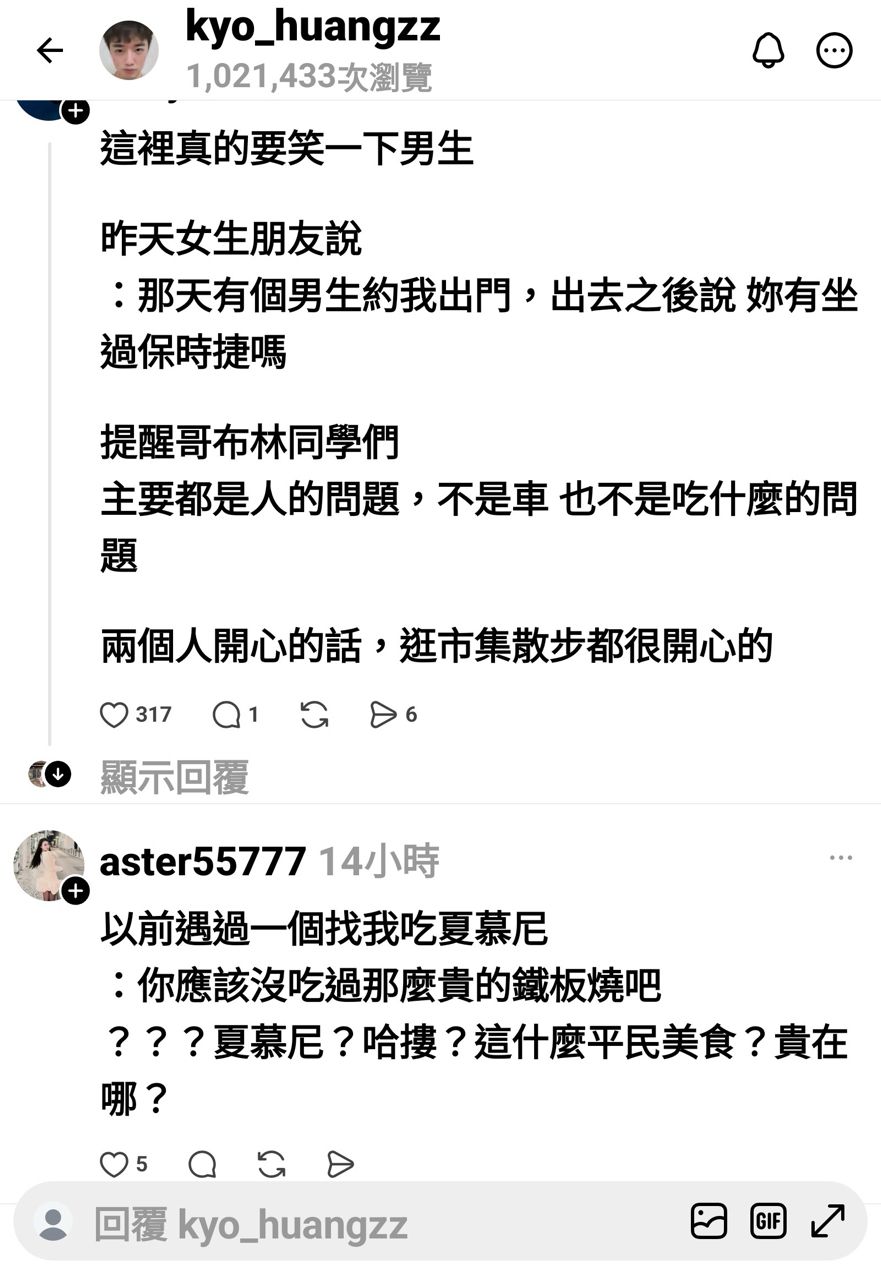The height and width of the screenshot is (1280, 881).
Task: Share the post with 6 shares
Action: [x=383, y=715]
